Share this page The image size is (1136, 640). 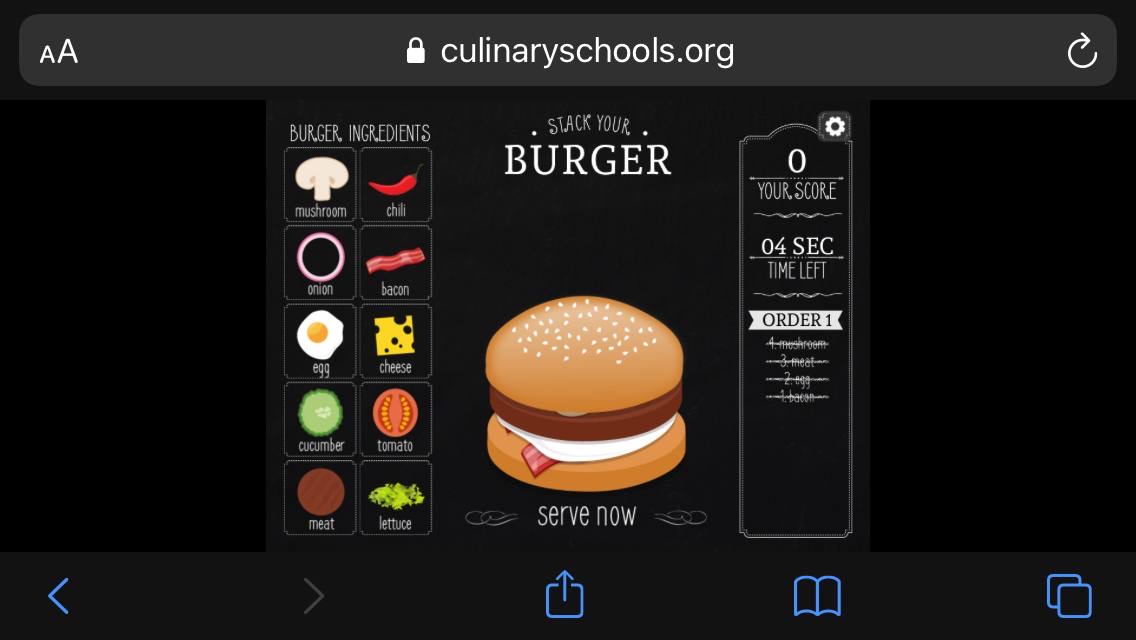pos(564,595)
